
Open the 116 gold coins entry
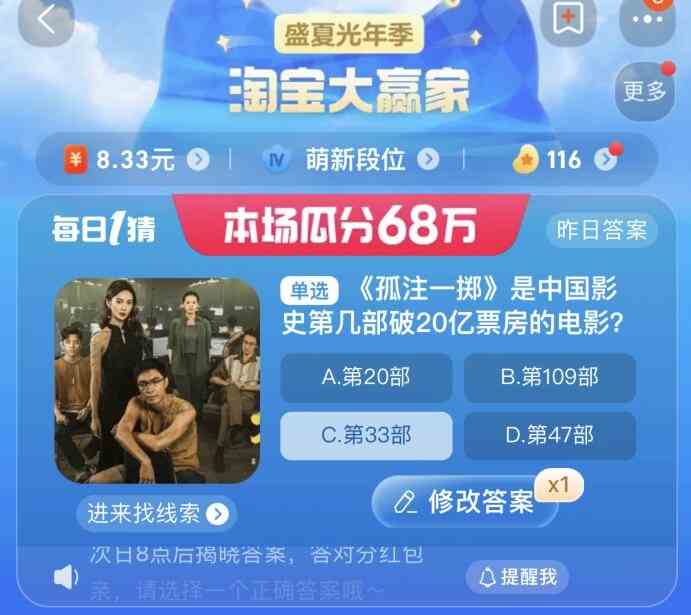tap(564, 160)
